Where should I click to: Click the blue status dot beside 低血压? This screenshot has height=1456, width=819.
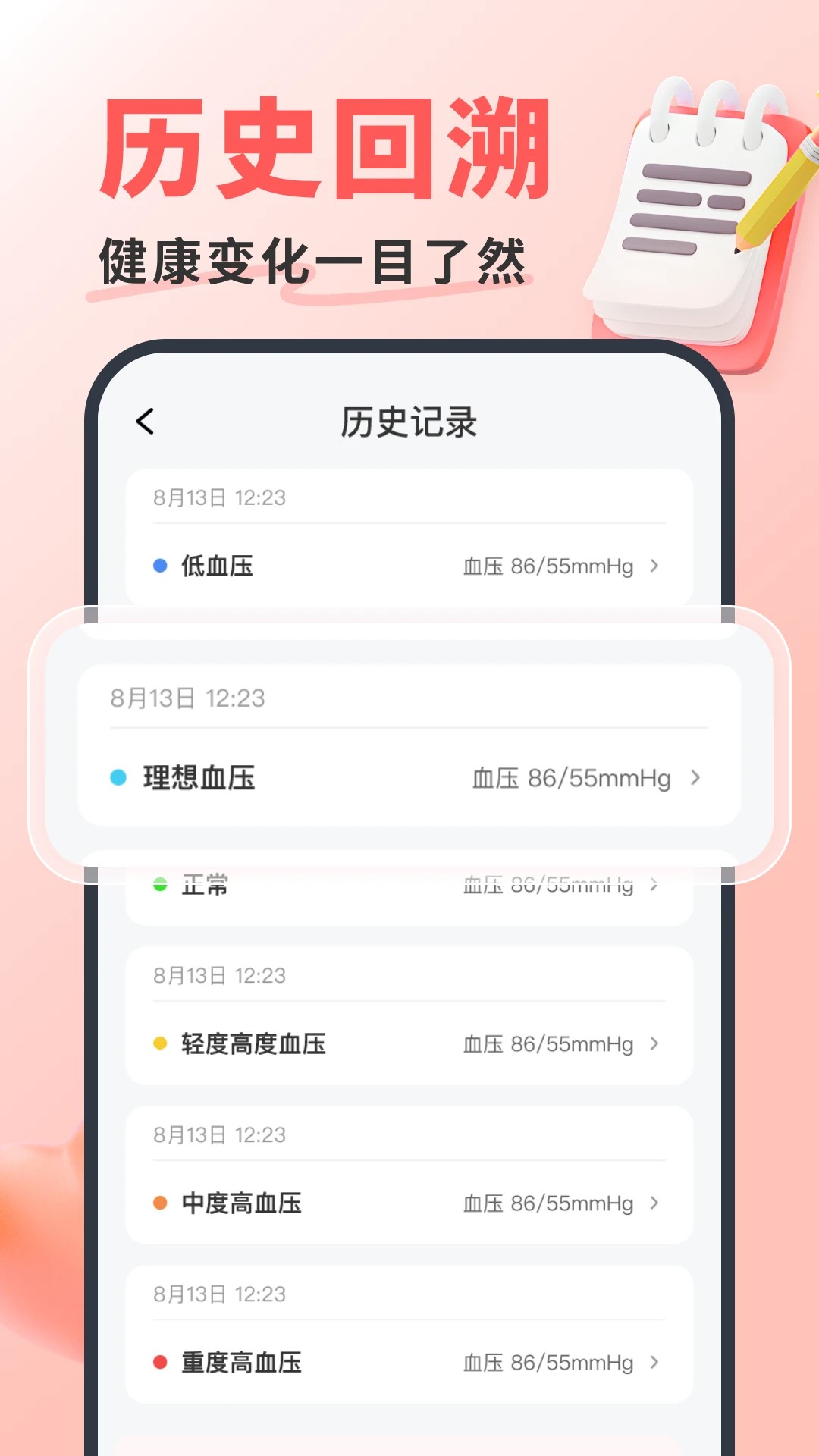point(160,565)
